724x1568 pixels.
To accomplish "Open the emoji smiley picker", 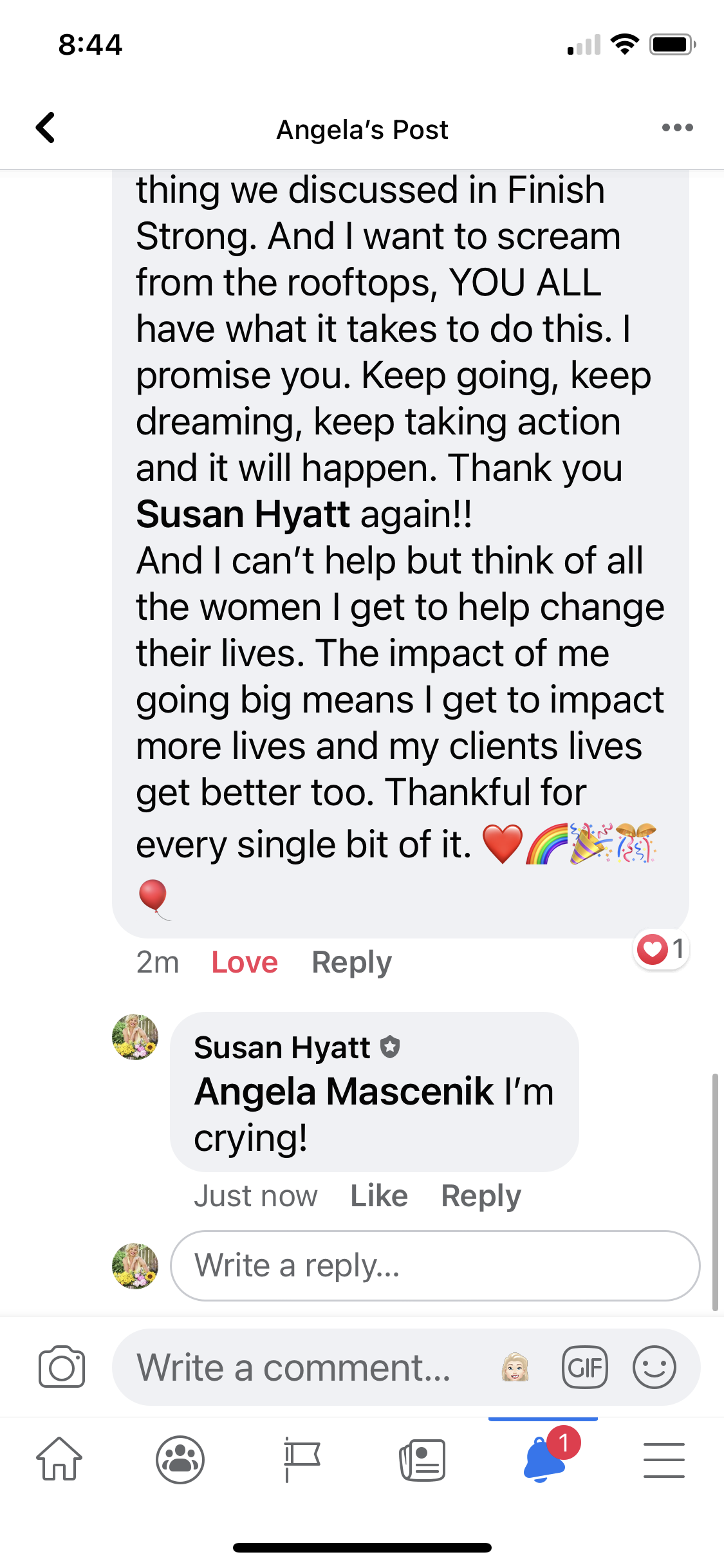I will pyautogui.click(x=654, y=1367).
